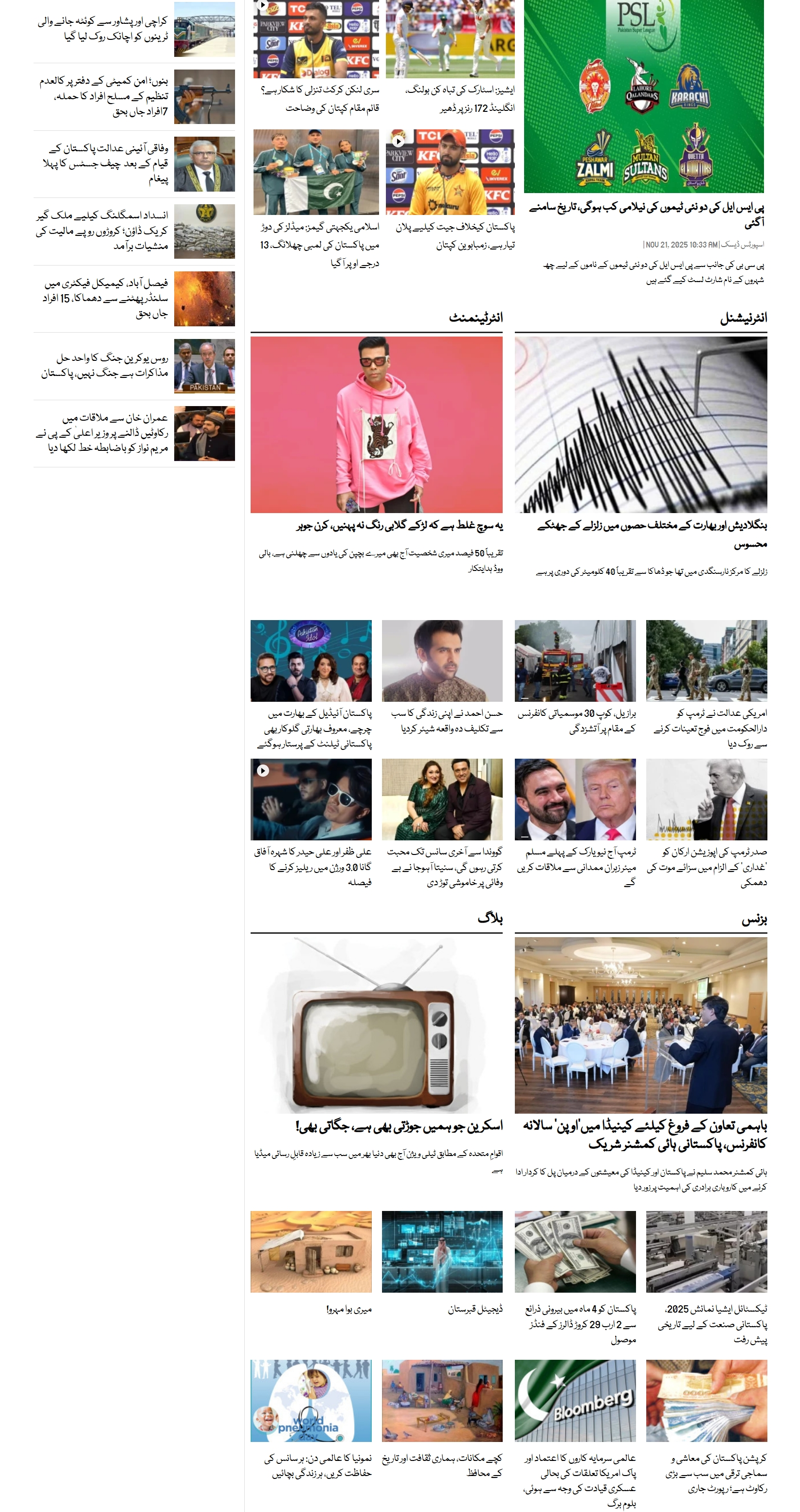Screen dimensions: 800x1512
Task: Open Faisalabad chemical factory blast news
Action: click(x=106, y=298)
